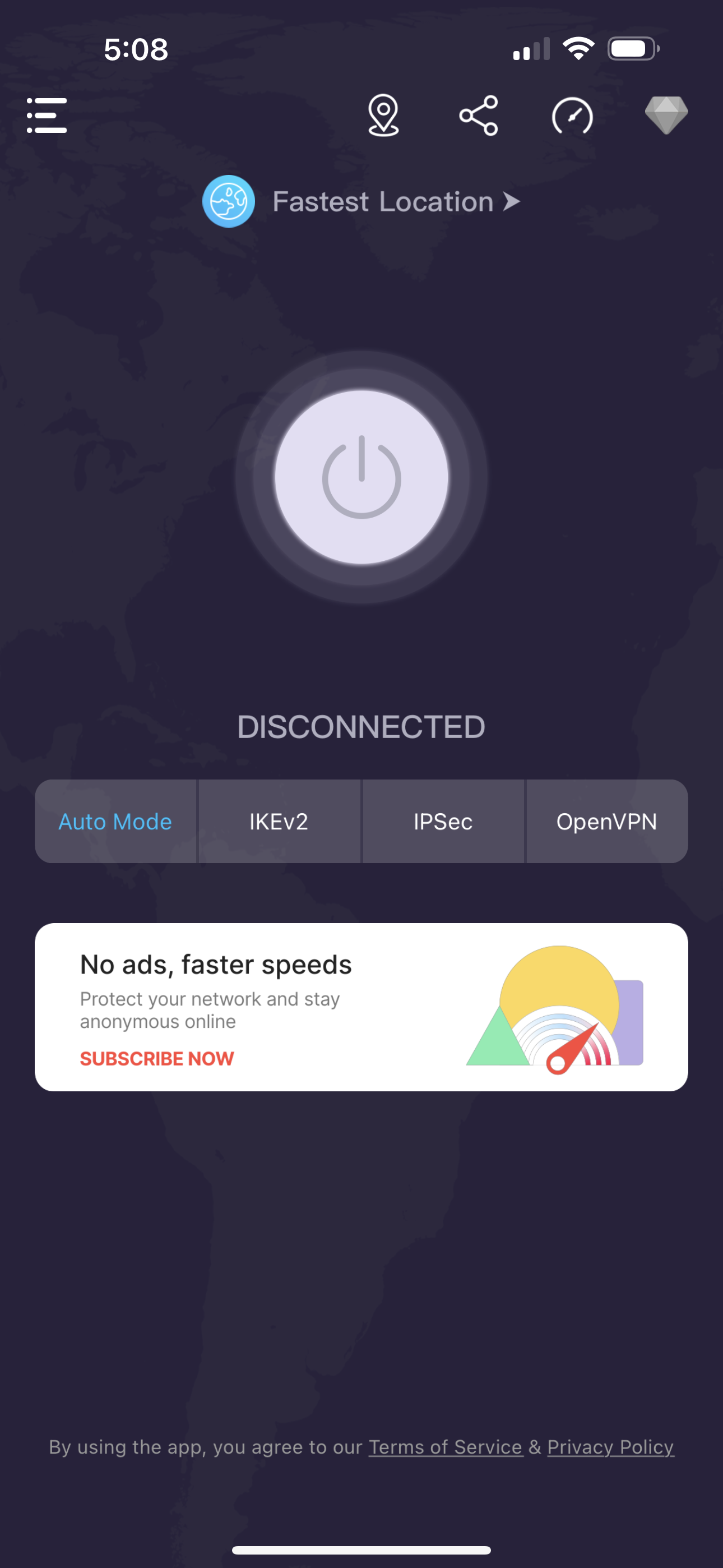The image size is (723, 1568).
Task: Select Auto Mode protocol tab
Action: [115, 821]
